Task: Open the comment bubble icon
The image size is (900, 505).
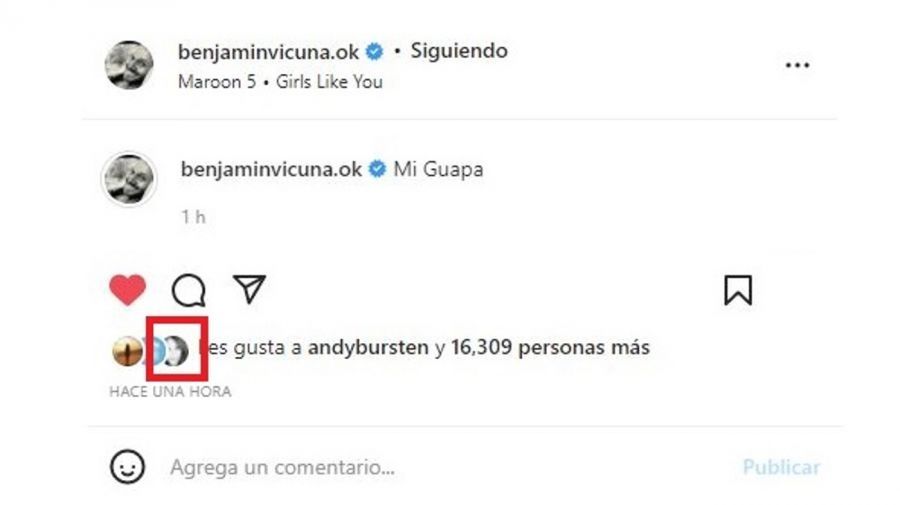Action: pos(189,291)
